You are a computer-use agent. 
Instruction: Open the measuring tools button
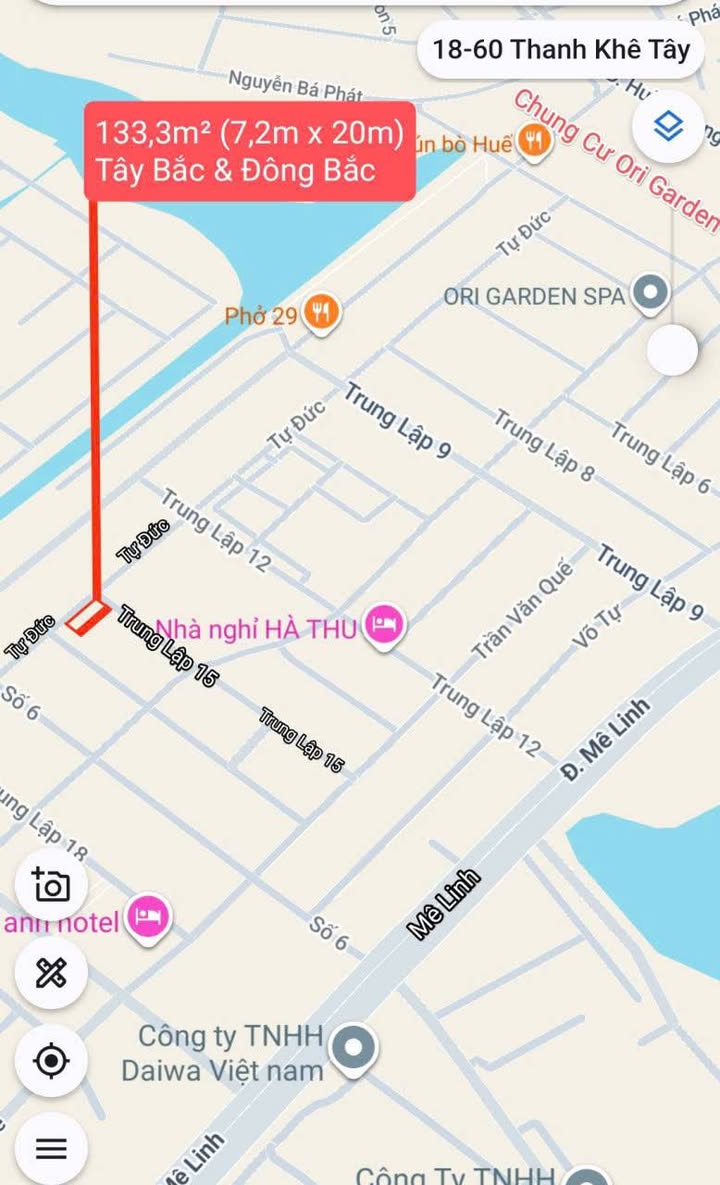[51, 973]
